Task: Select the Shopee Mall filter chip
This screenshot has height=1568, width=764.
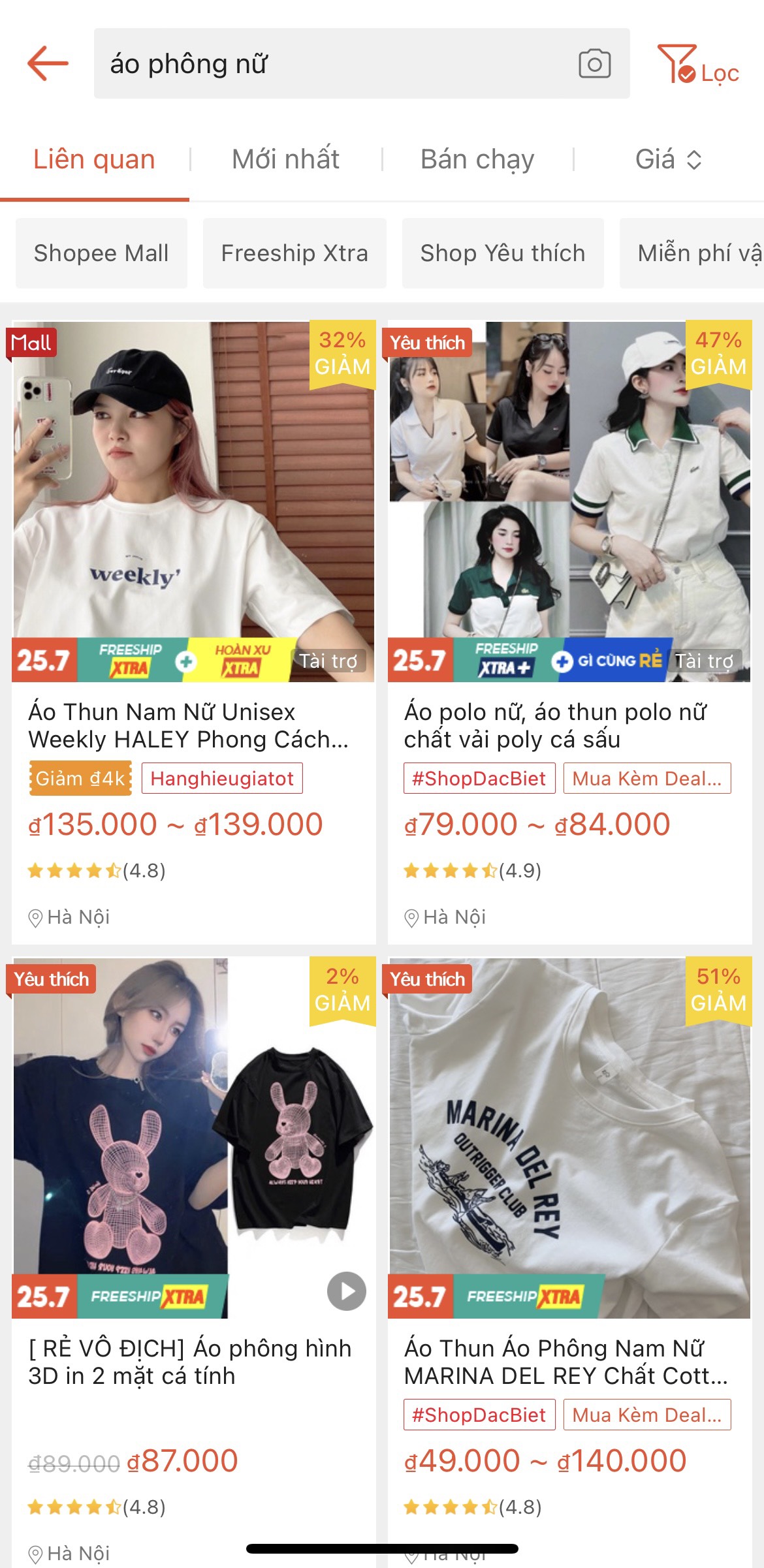Action: pos(101,253)
